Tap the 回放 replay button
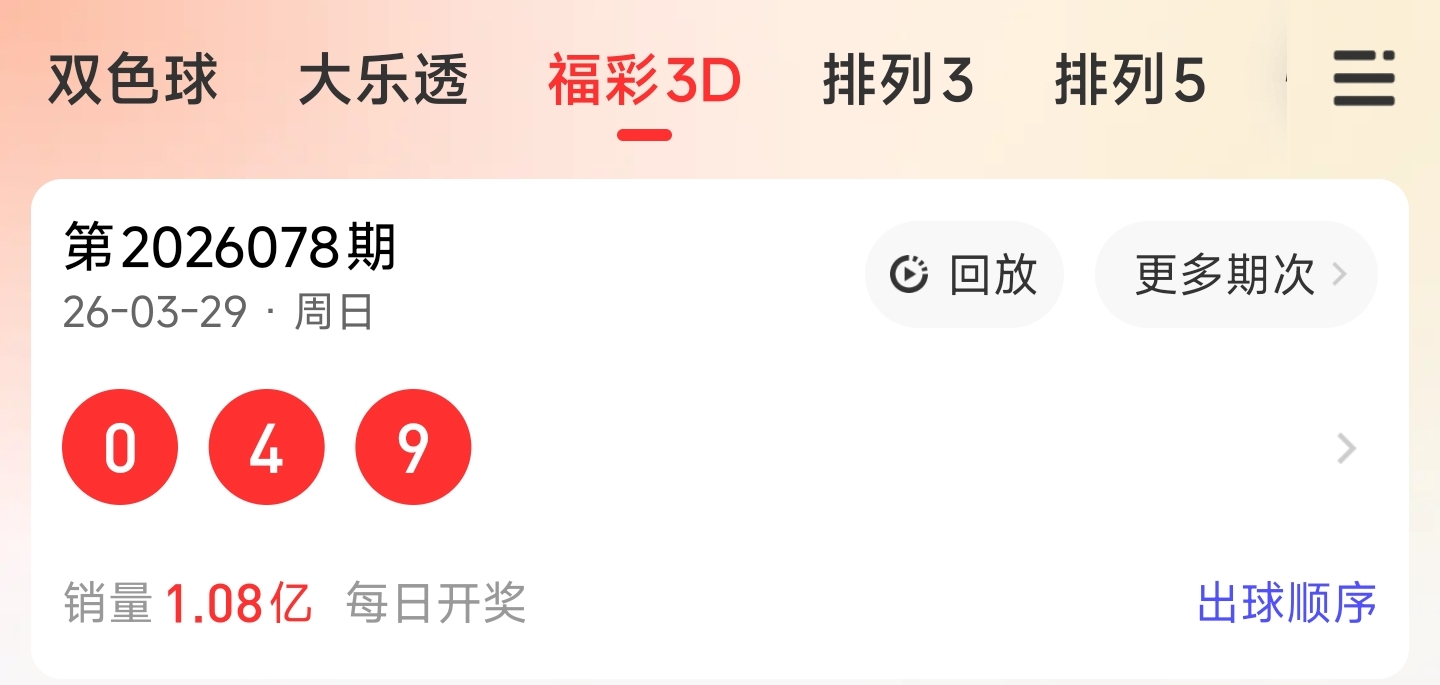Screen dimensions: 1440x685 [964, 274]
